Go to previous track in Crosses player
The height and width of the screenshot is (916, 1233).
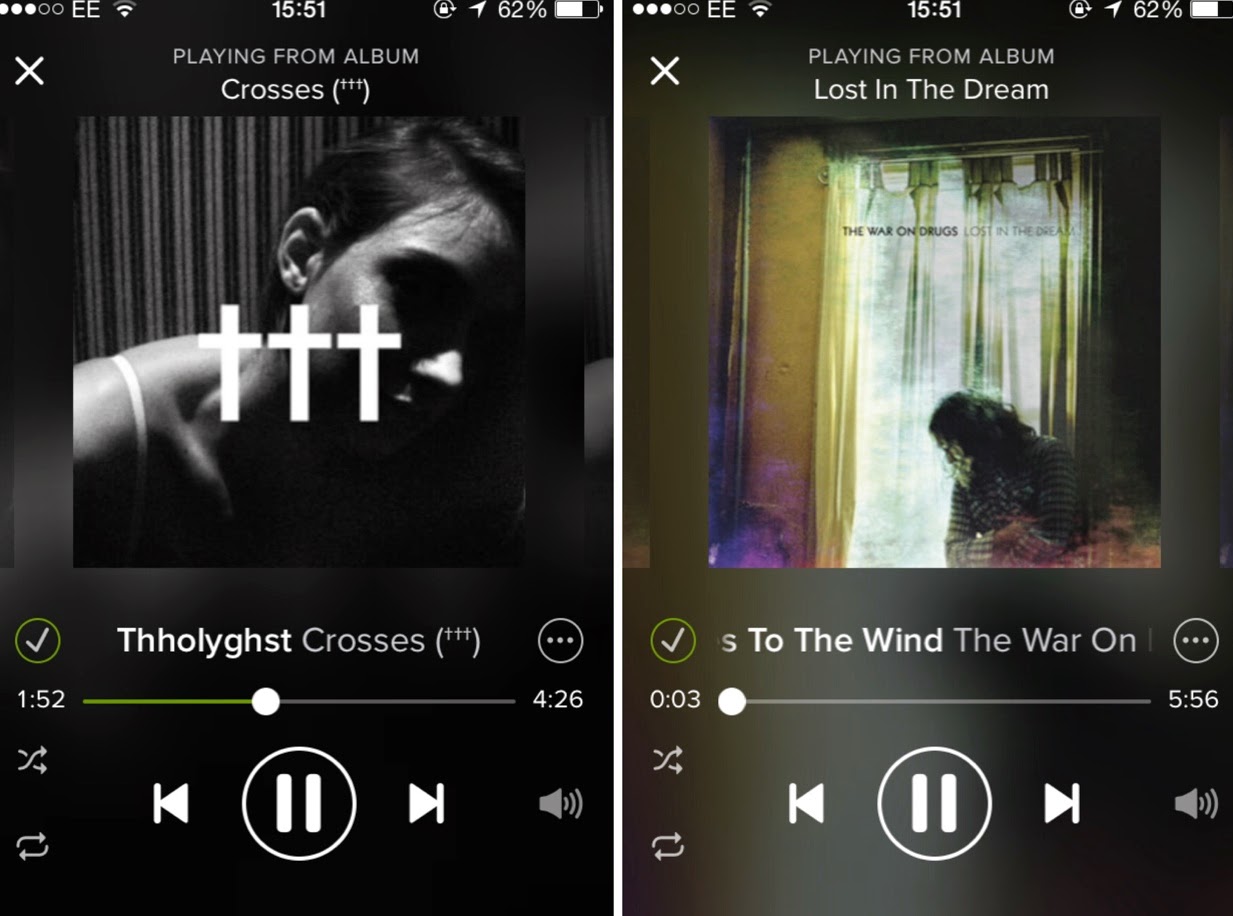point(171,803)
